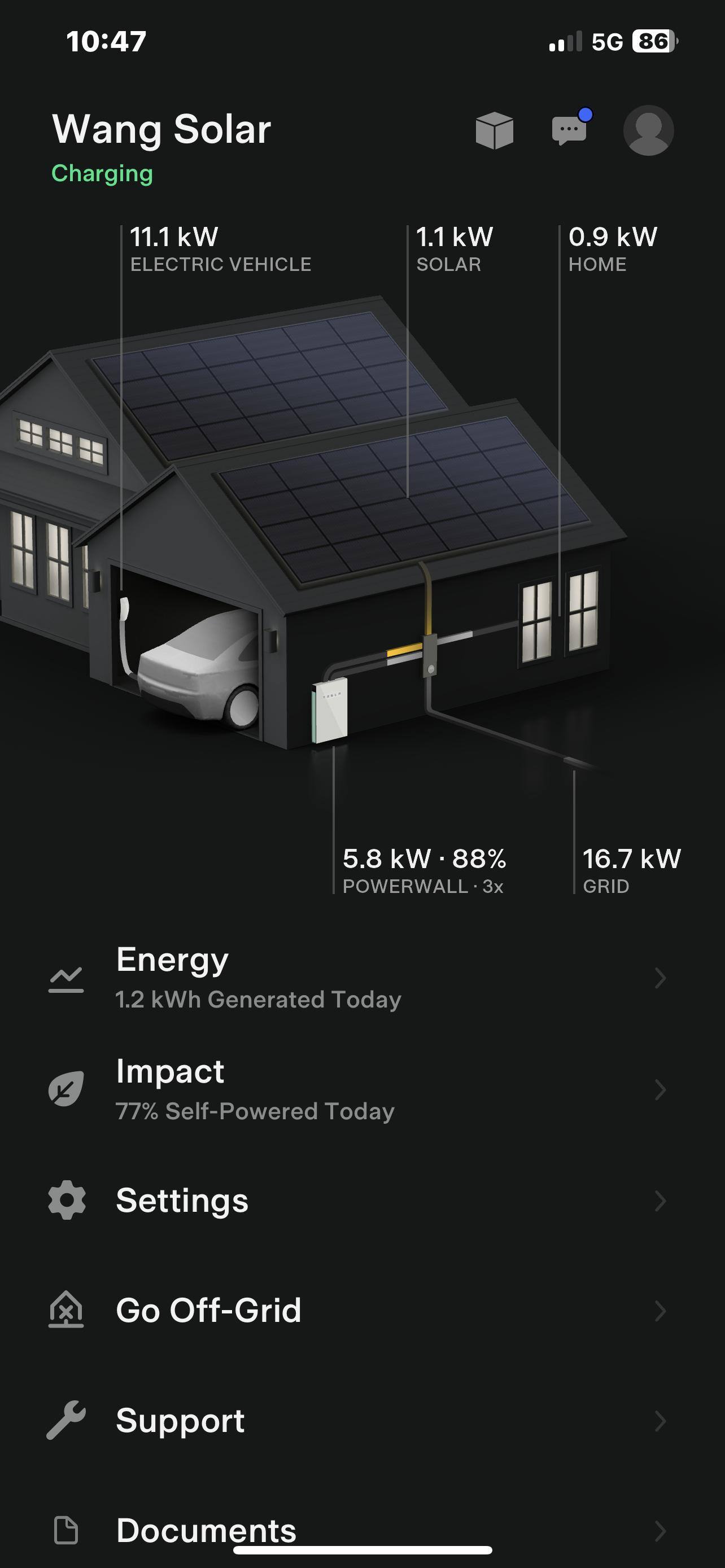Open the account profile icon
725x1568 pixels.
[x=648, y=130]
